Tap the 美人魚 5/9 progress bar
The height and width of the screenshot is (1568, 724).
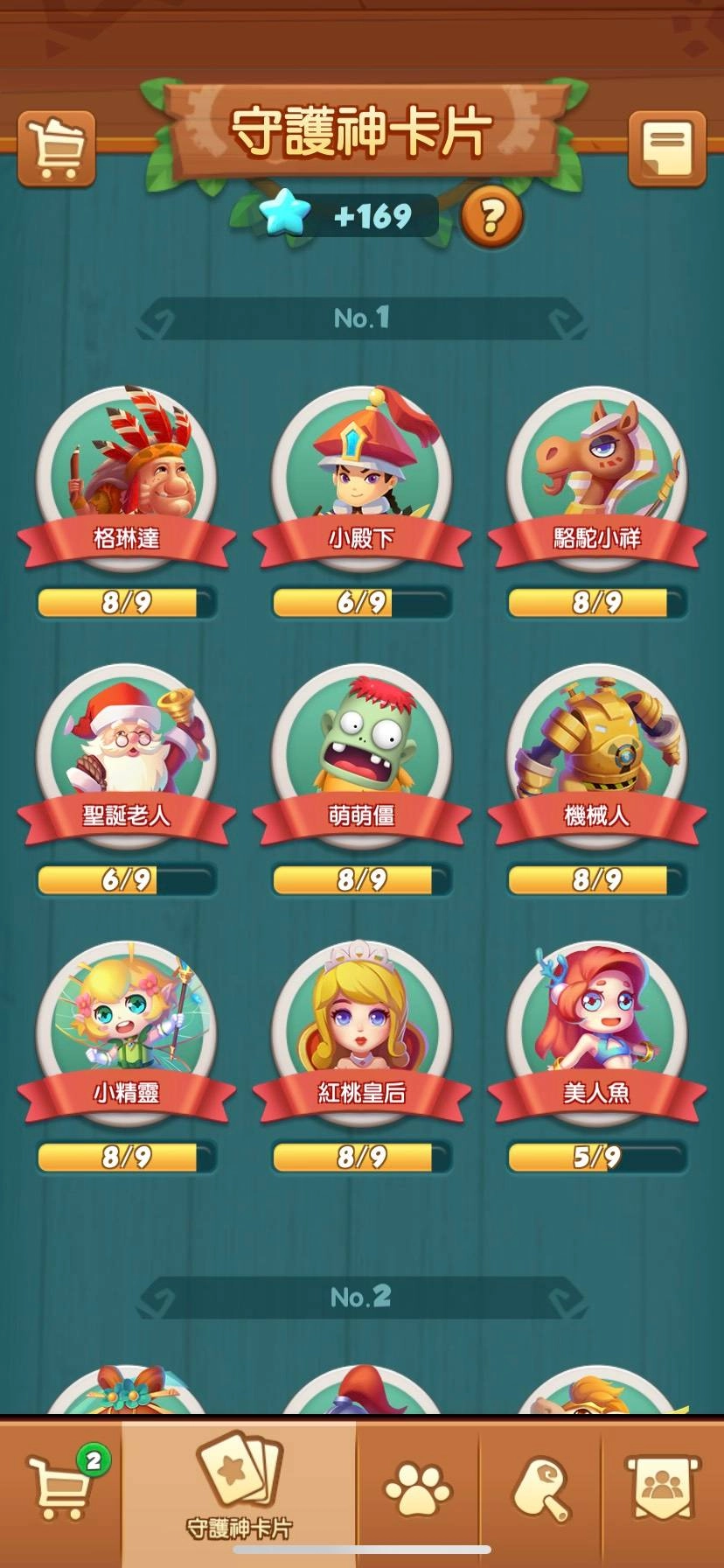[x=595, y=1157]
